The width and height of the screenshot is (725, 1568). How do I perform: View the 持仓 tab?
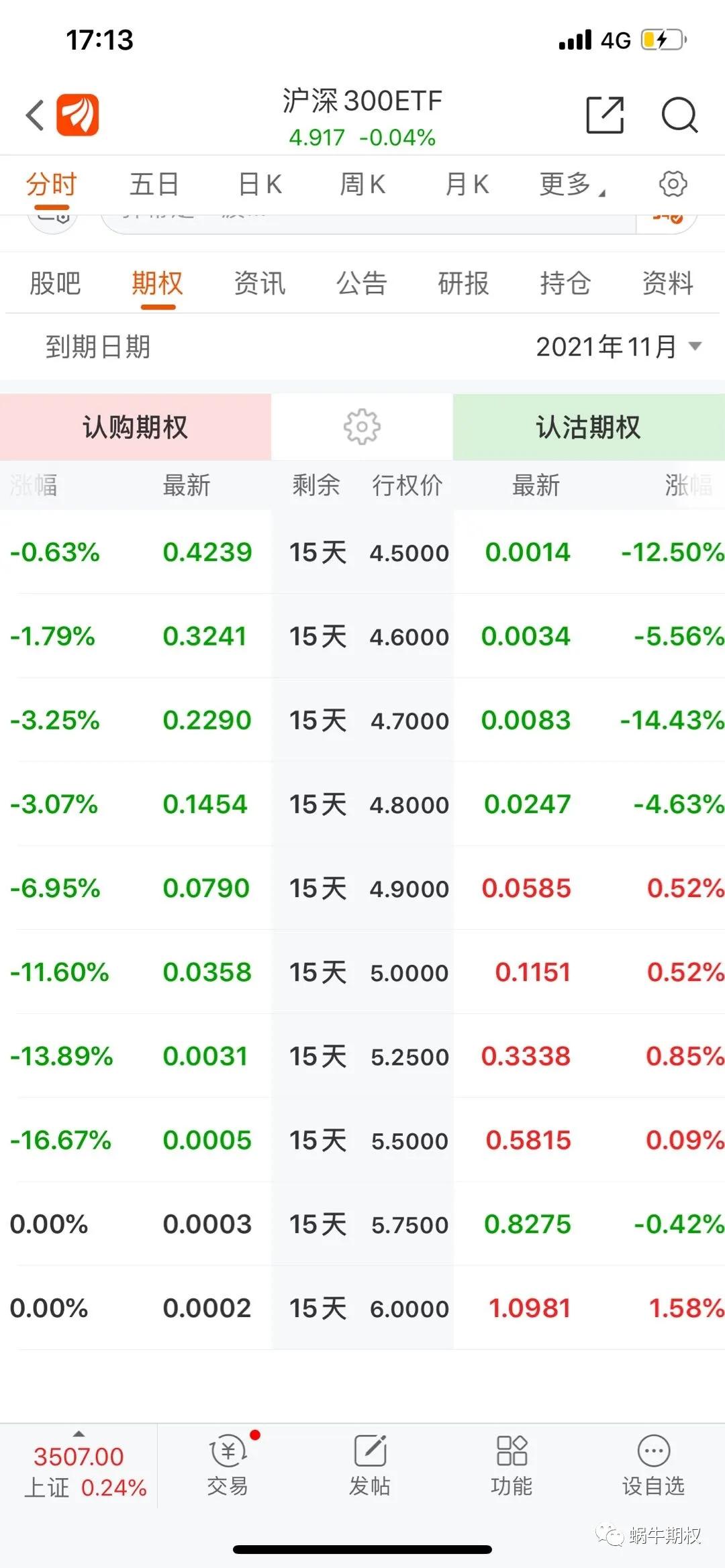pyautogui.click(x=565, y=283)
